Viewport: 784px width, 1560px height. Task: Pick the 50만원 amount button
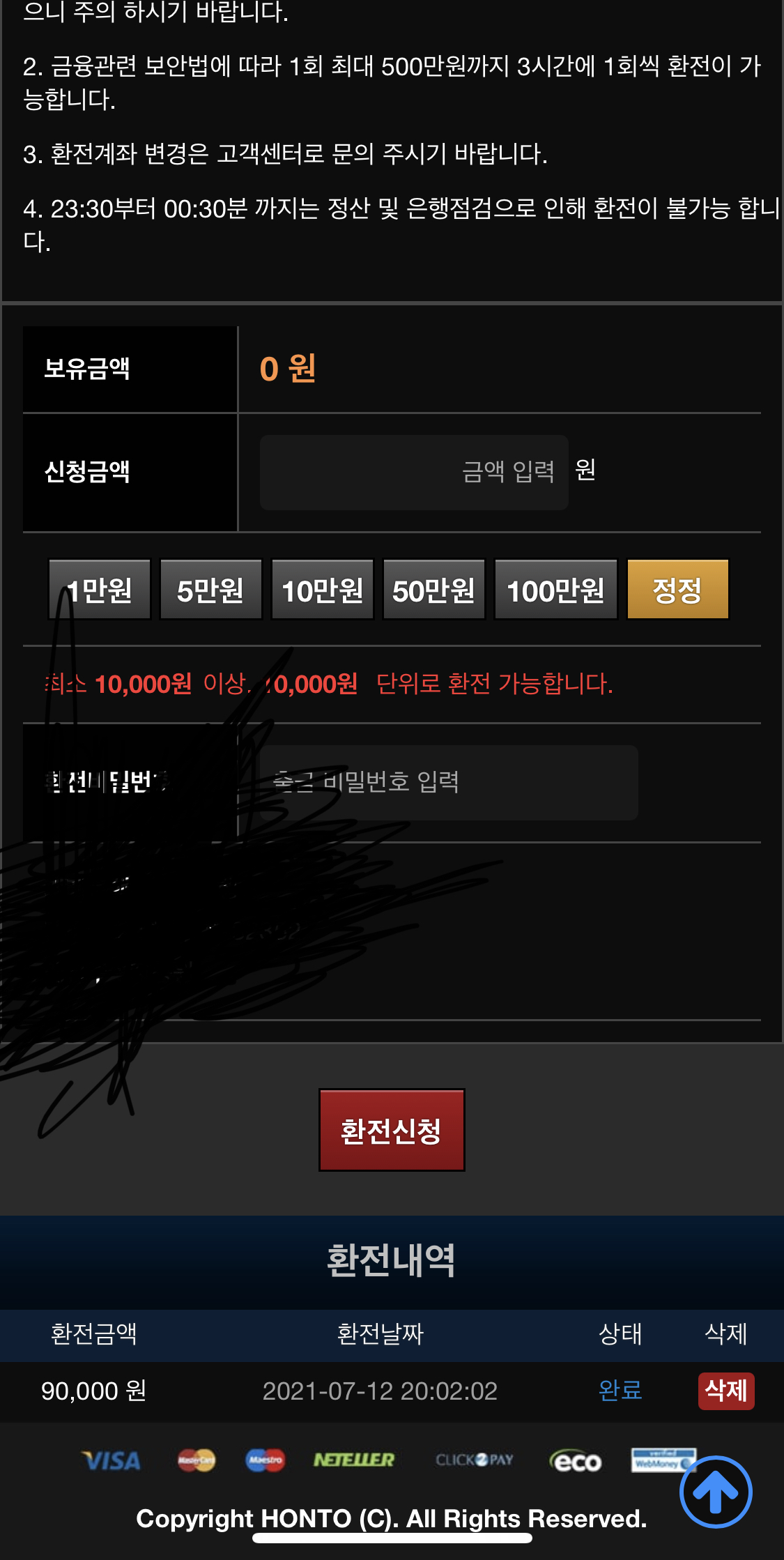tap(434, 590)
